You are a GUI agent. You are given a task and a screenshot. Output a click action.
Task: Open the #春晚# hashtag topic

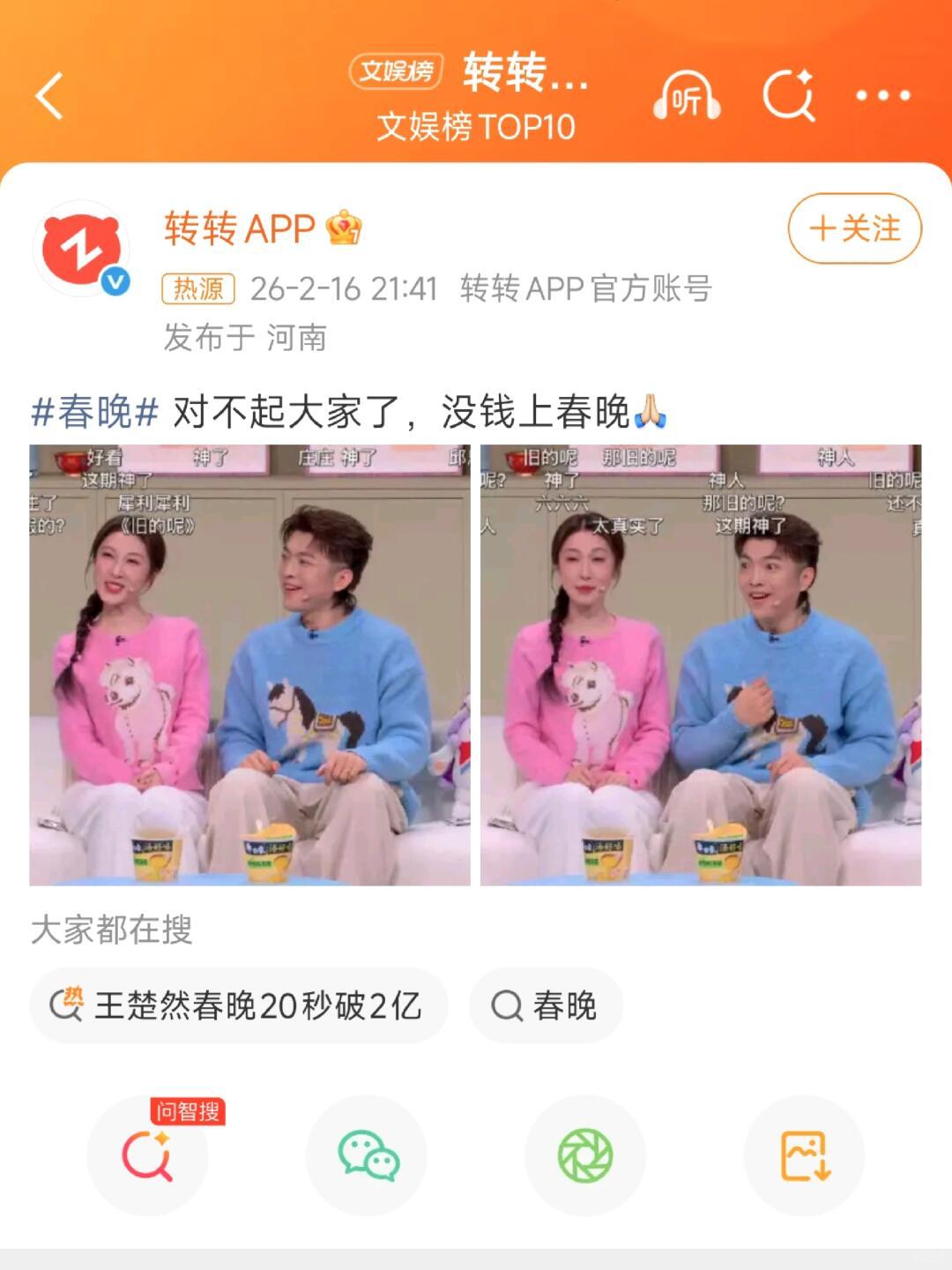pos(95,412)
